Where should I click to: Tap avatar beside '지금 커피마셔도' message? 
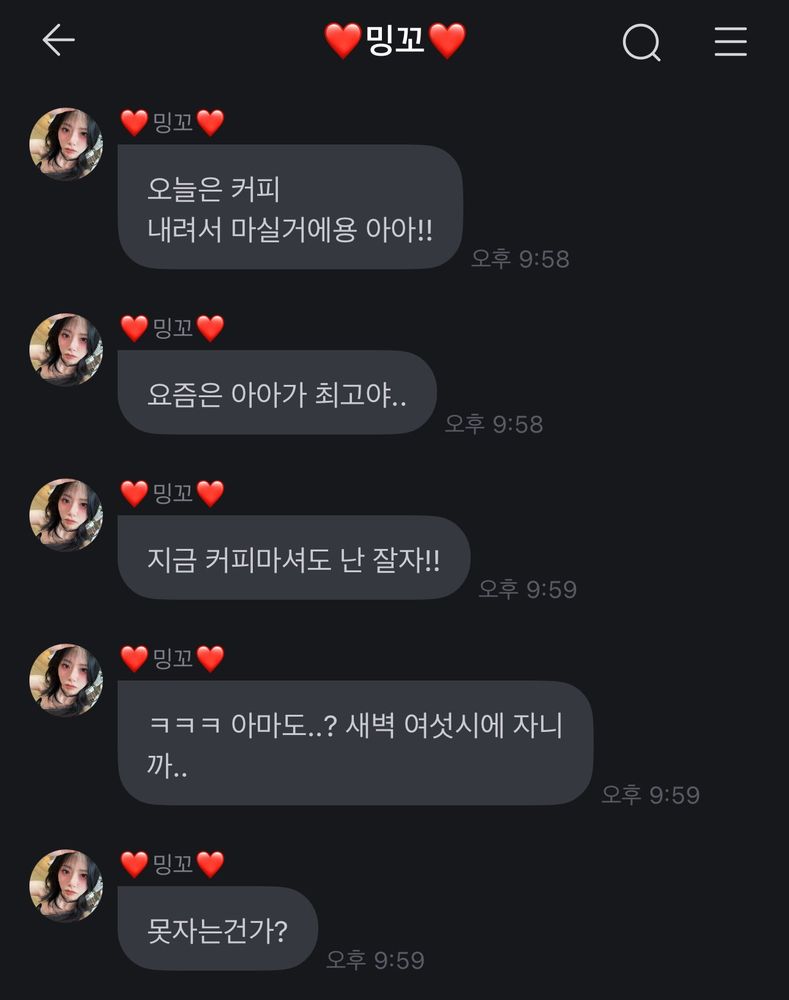[x=66, y=515]
